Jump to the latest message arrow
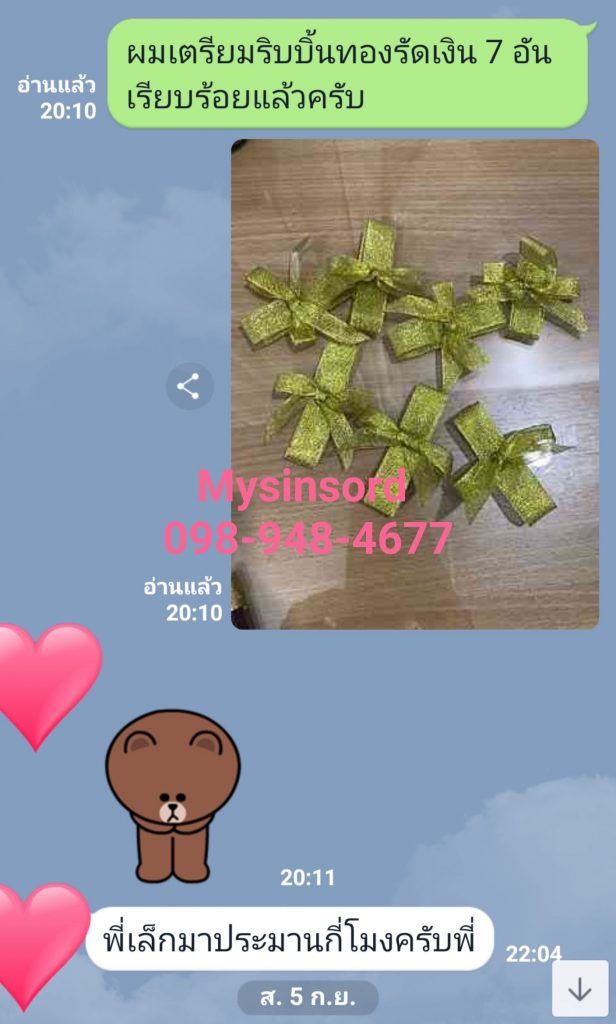The width and height of the screenshot is (616, 1024). (580, 988)
